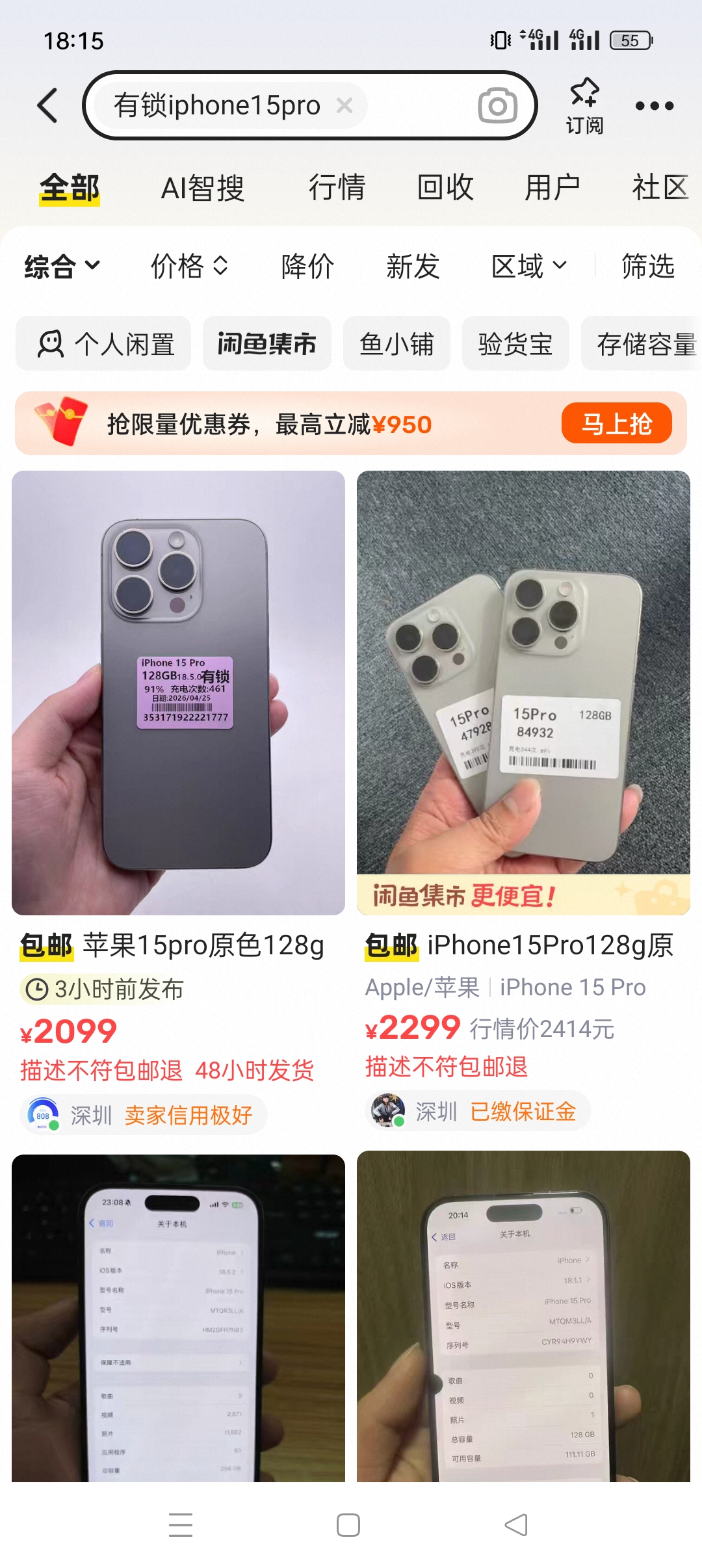
Task: Filter by 降价 items
Action: pos(307,266)
